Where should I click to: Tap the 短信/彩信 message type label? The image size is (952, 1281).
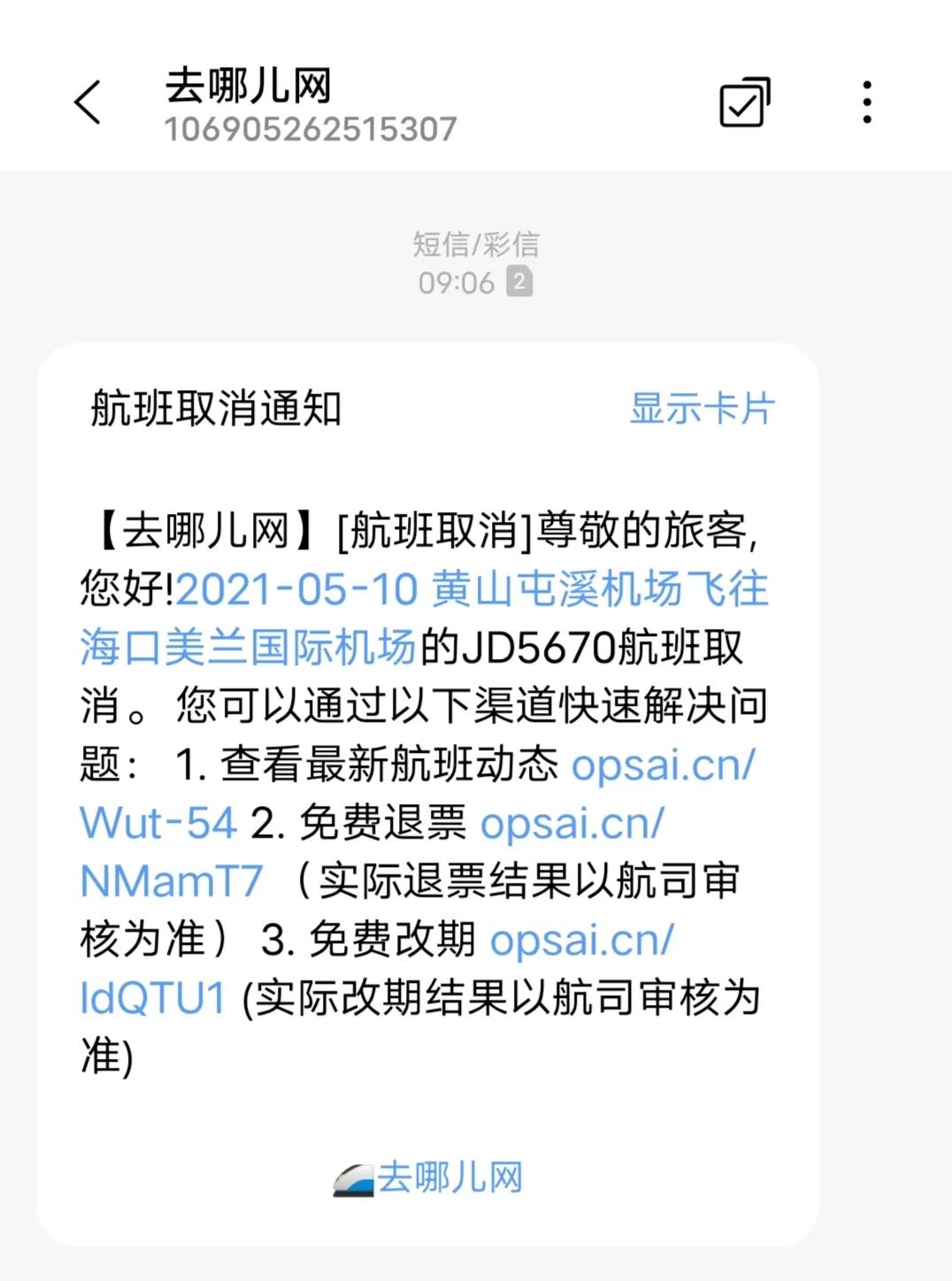tap(476, 246)
